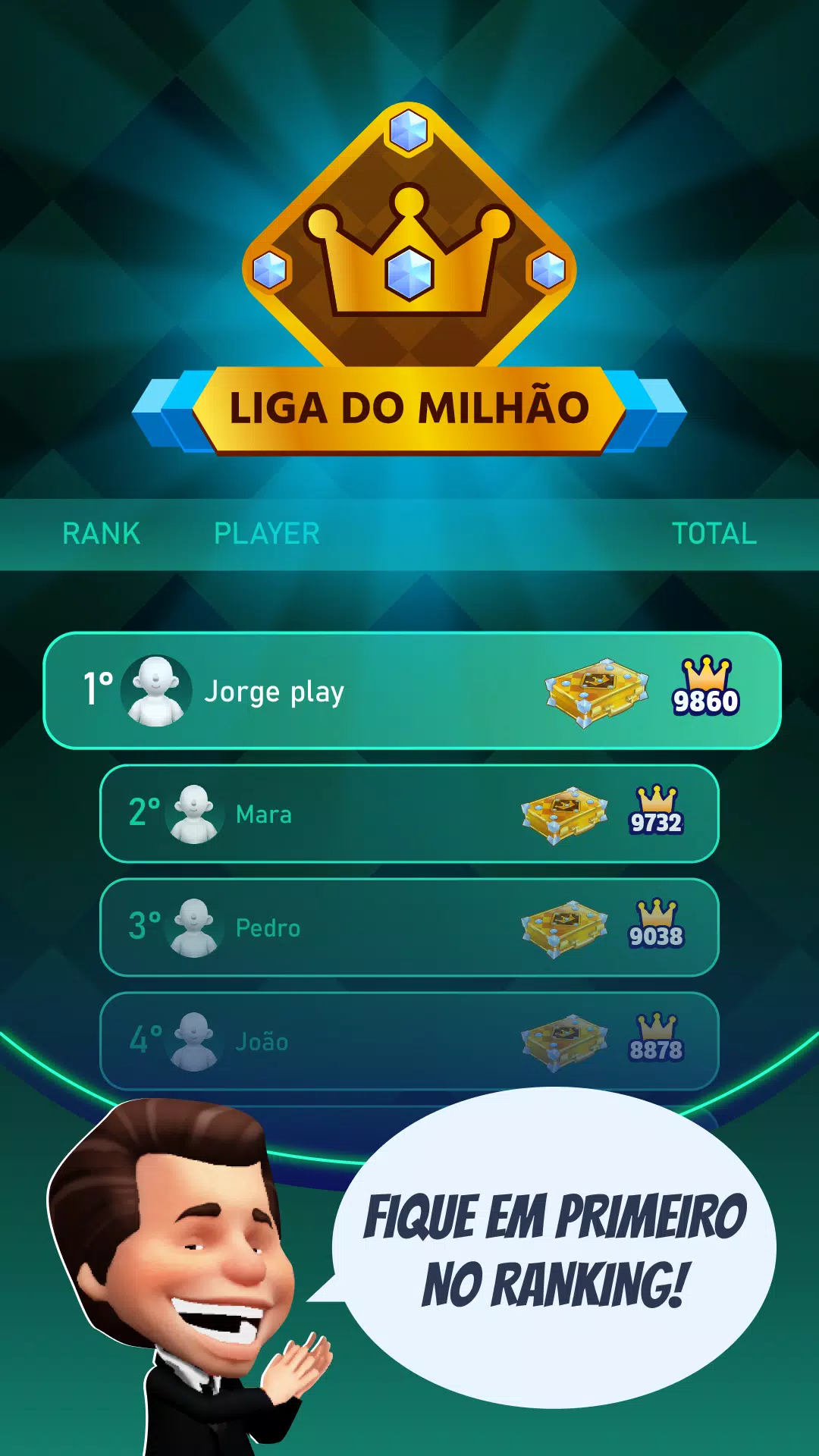
Task: Click the RANK column header
Action: (101, 533)
